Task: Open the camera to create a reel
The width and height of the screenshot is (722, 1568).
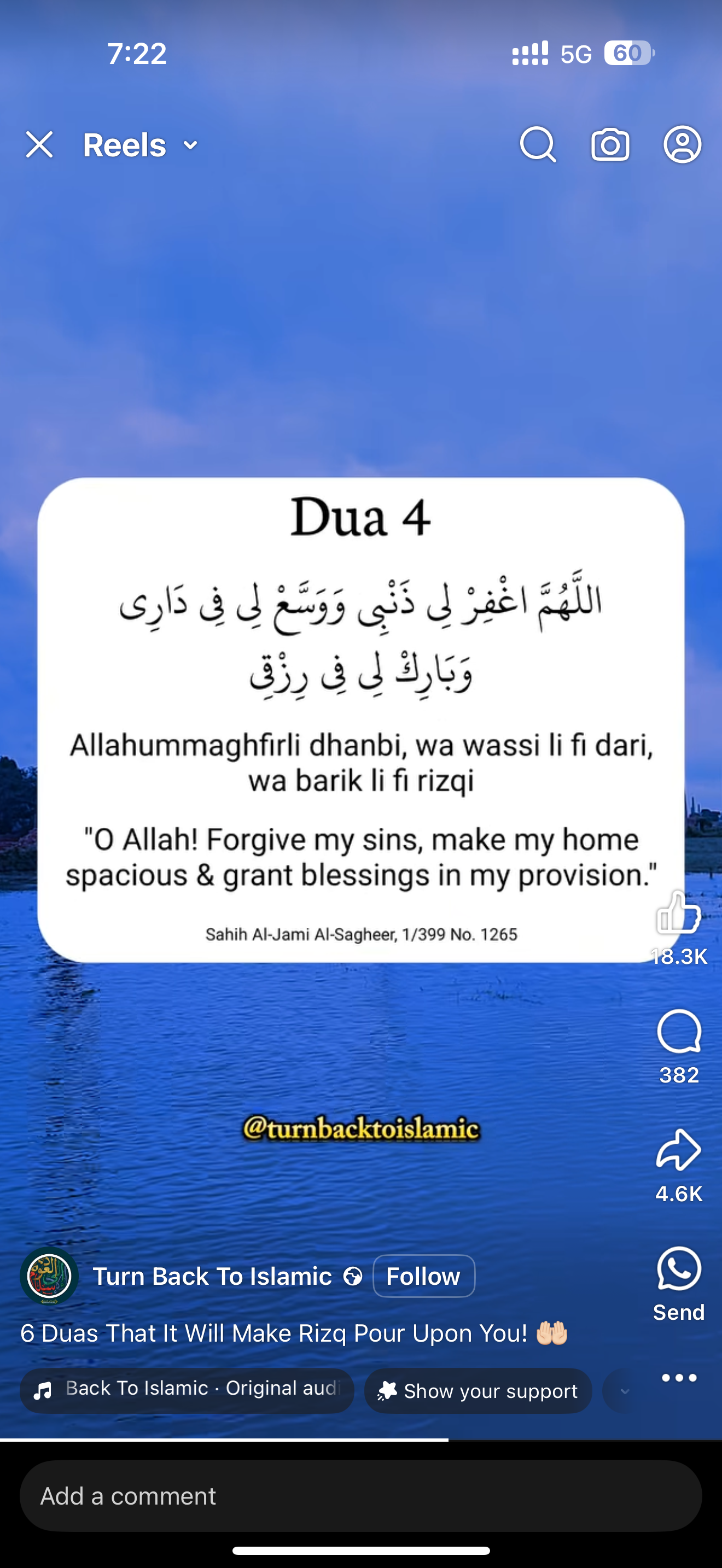Action: click(610, 145)
